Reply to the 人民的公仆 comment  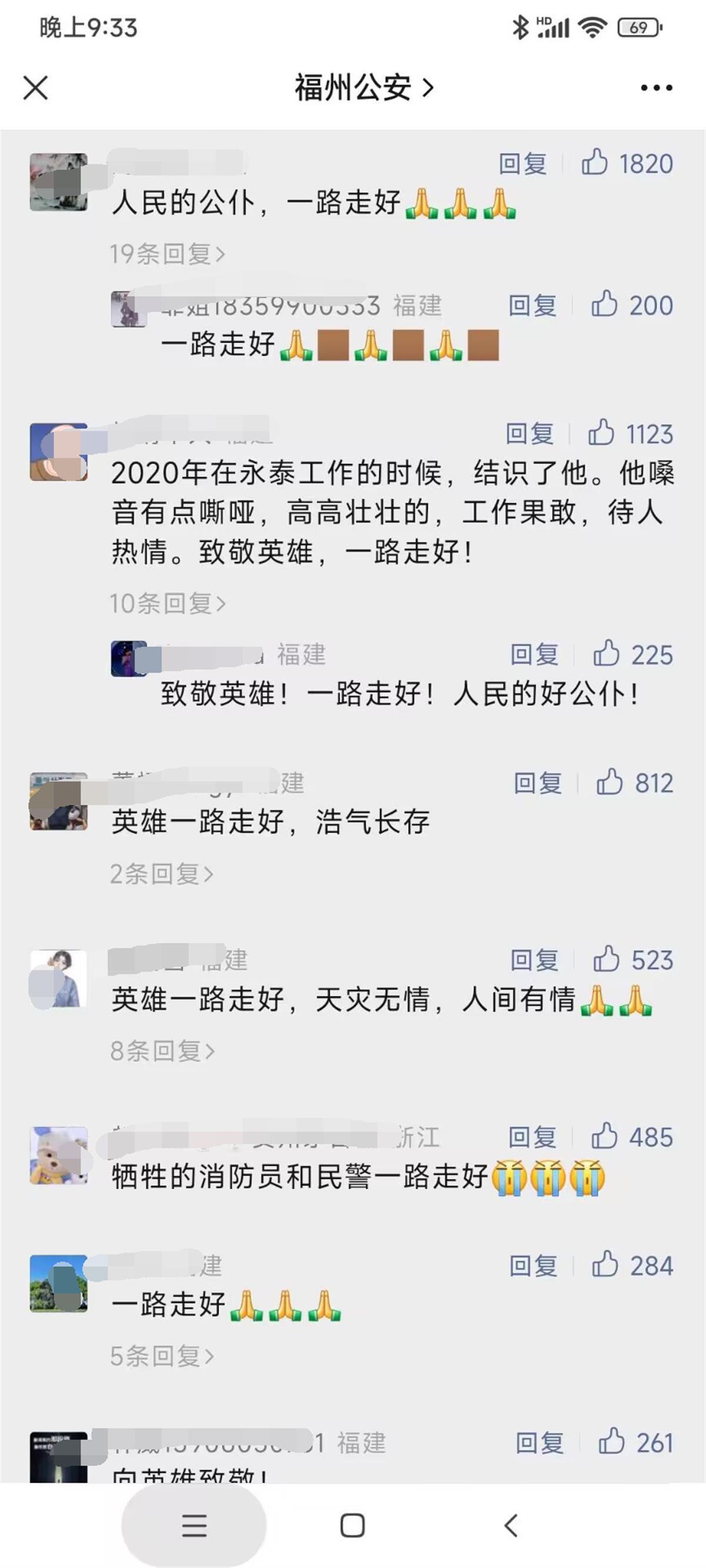(x=522, y=164)
